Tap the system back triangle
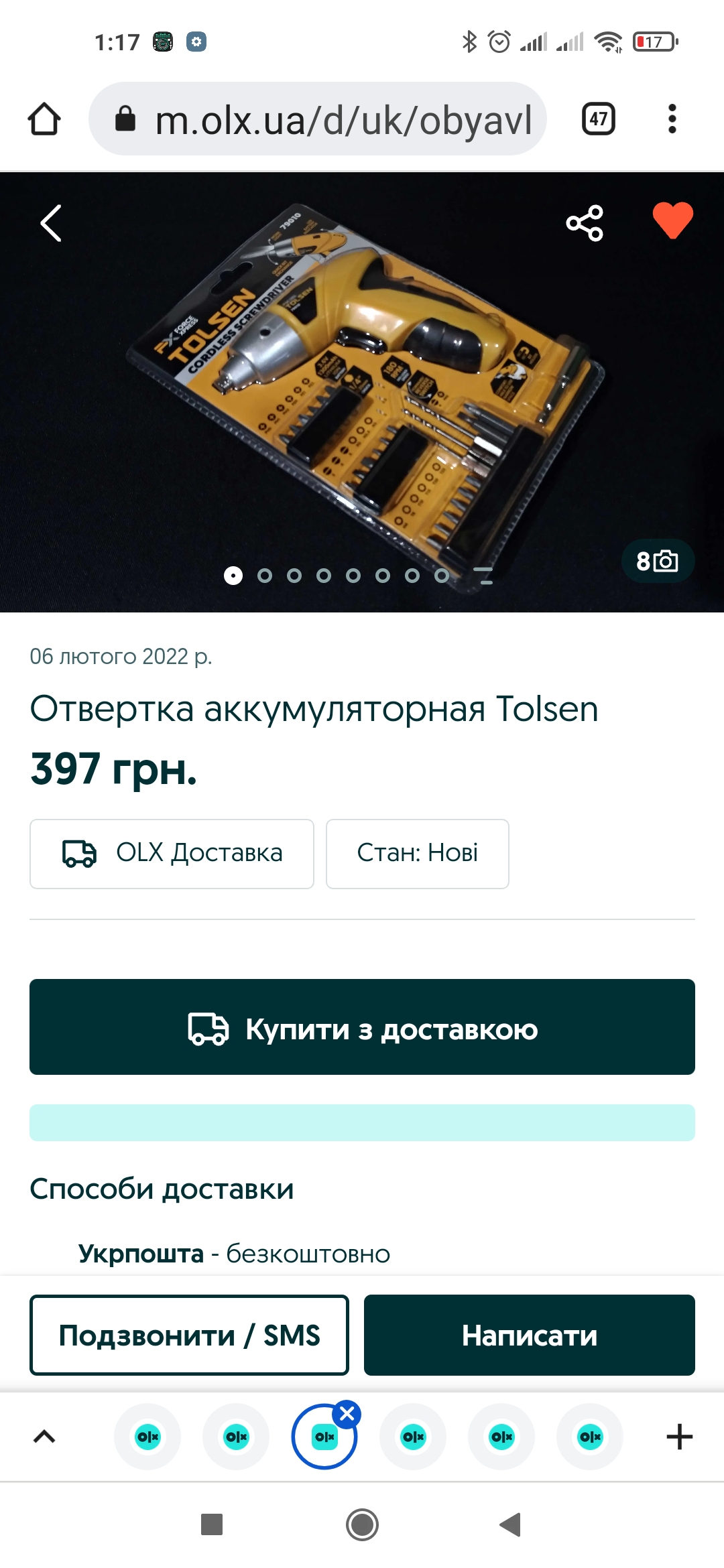724x1568 pixels. click(511, 1524)
